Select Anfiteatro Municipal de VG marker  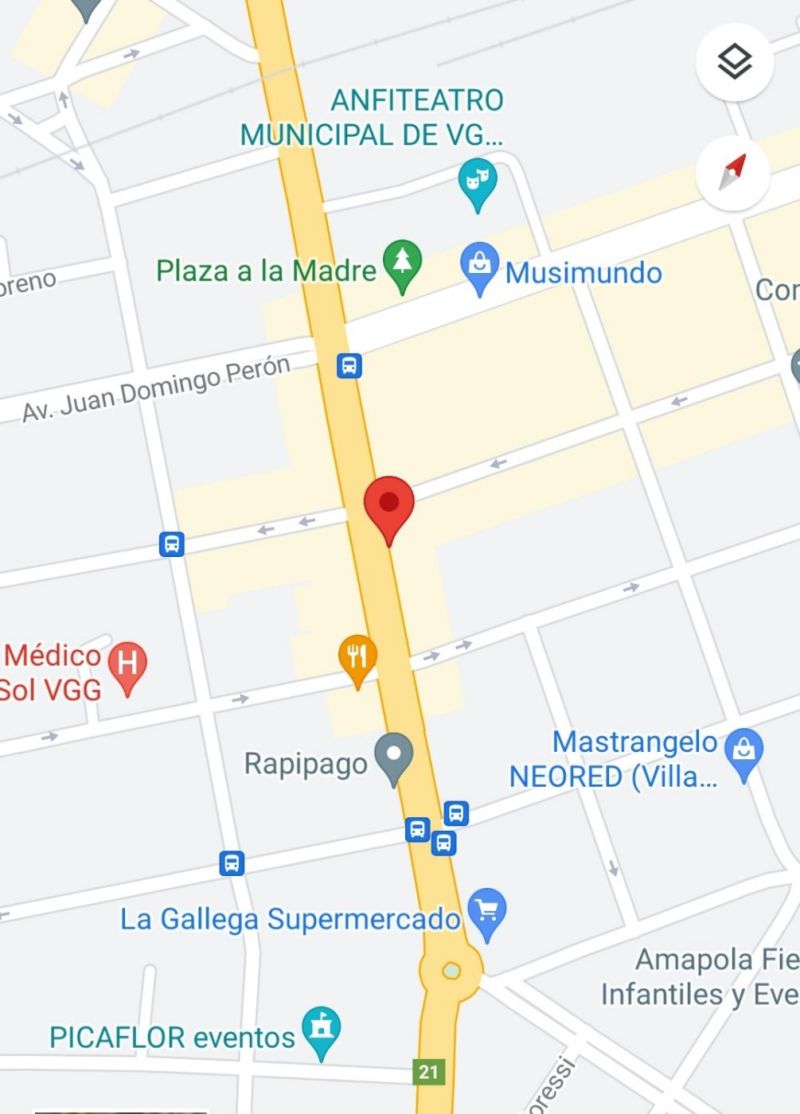tap(478, 183)
